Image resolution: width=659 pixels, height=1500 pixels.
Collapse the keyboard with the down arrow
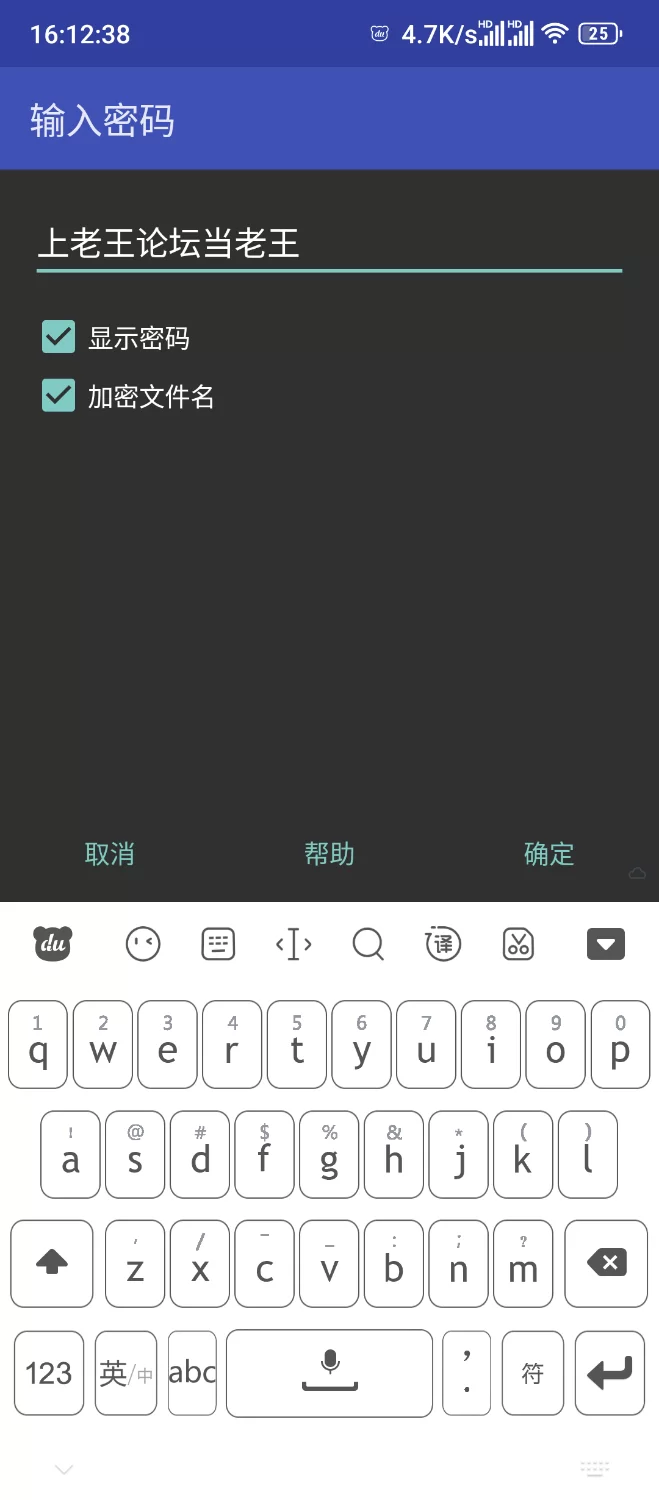[x=605, y=943]
